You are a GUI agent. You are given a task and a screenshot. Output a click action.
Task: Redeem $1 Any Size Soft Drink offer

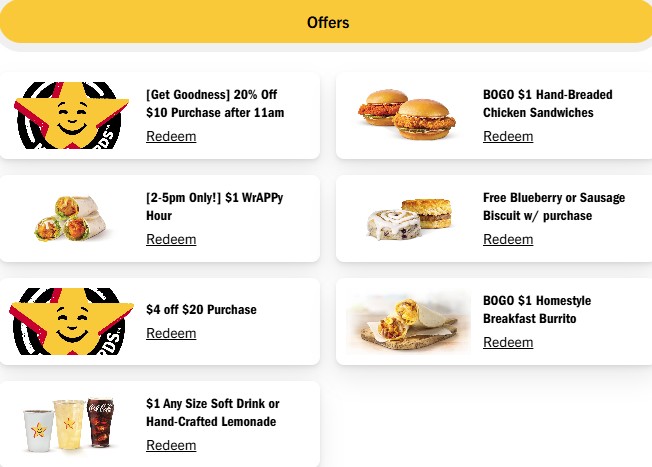171,445
